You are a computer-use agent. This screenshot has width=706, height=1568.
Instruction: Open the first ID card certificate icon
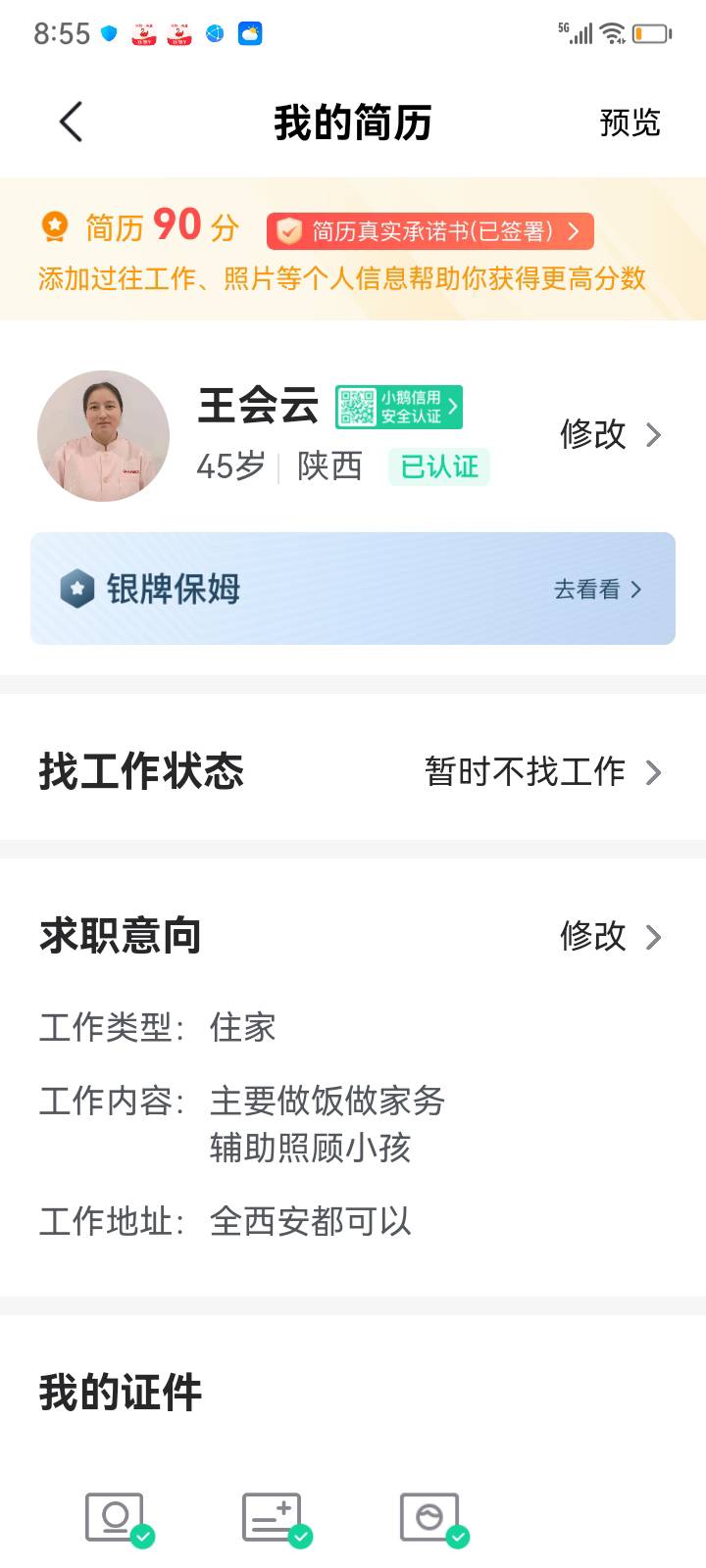tap(118, 1518)
